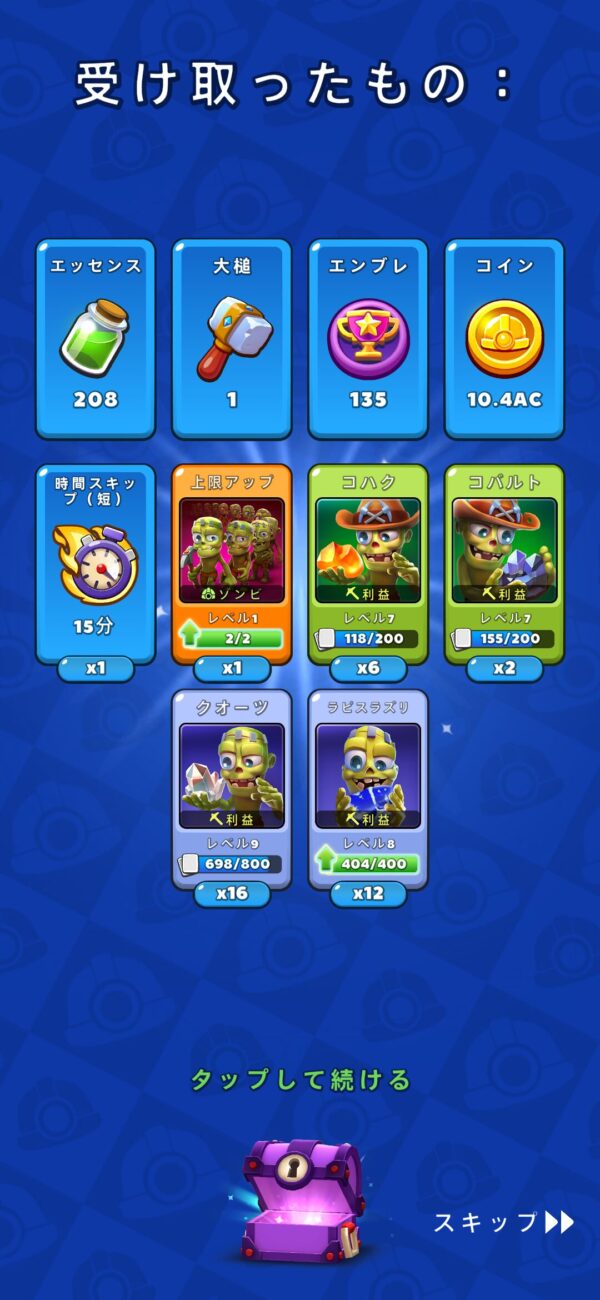This screenshot has height=1300, width=600.
Task: Open the 上限アップ zombie card
Action: [x=232, y=563]
